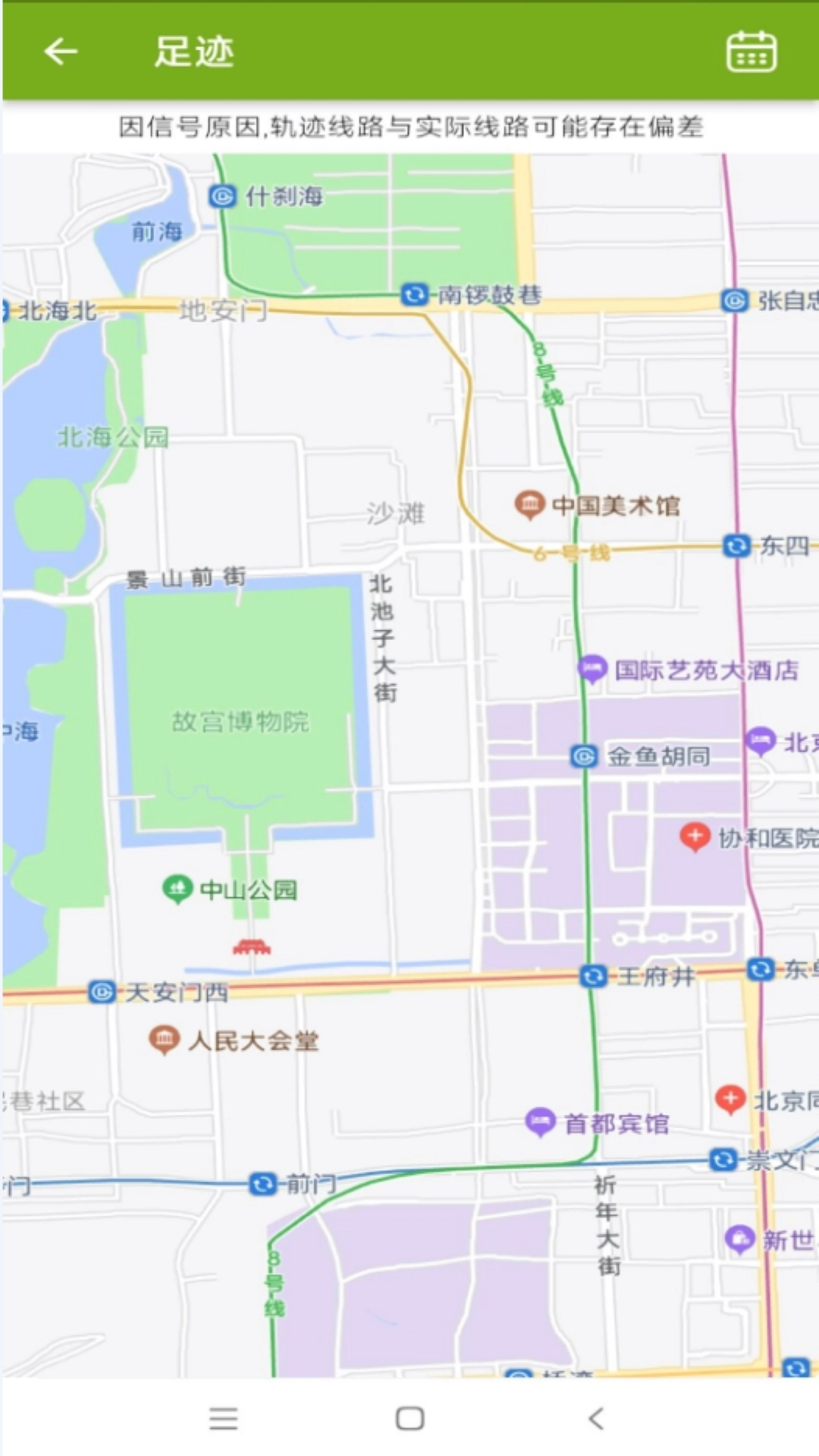Viewport: 819px width, 1456px height.
Task: Click the 中国美术馆 museum marker
Action: pos(529,503)
